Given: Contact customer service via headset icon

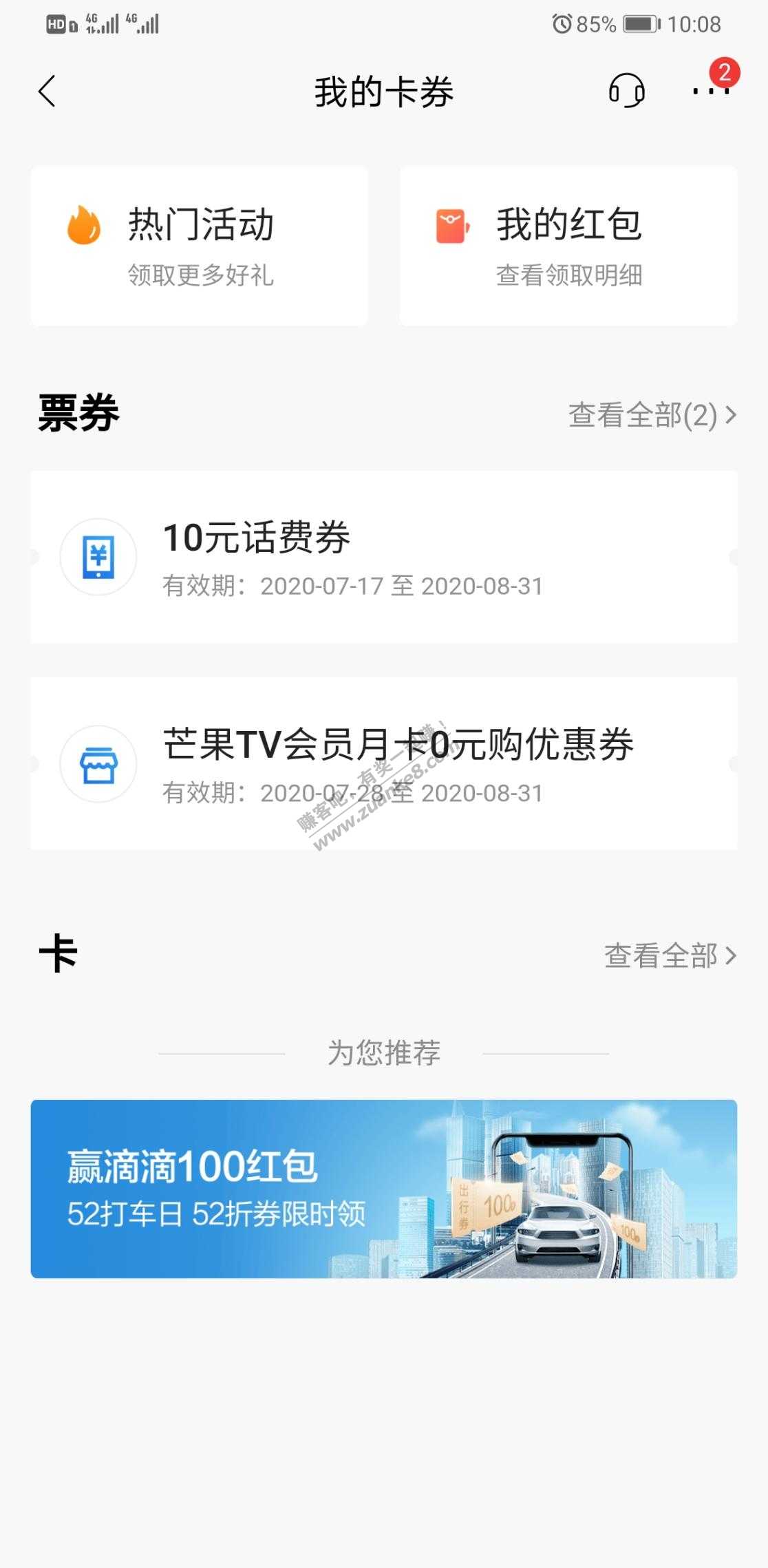Looking at the screenshot, I should point(626,90).
